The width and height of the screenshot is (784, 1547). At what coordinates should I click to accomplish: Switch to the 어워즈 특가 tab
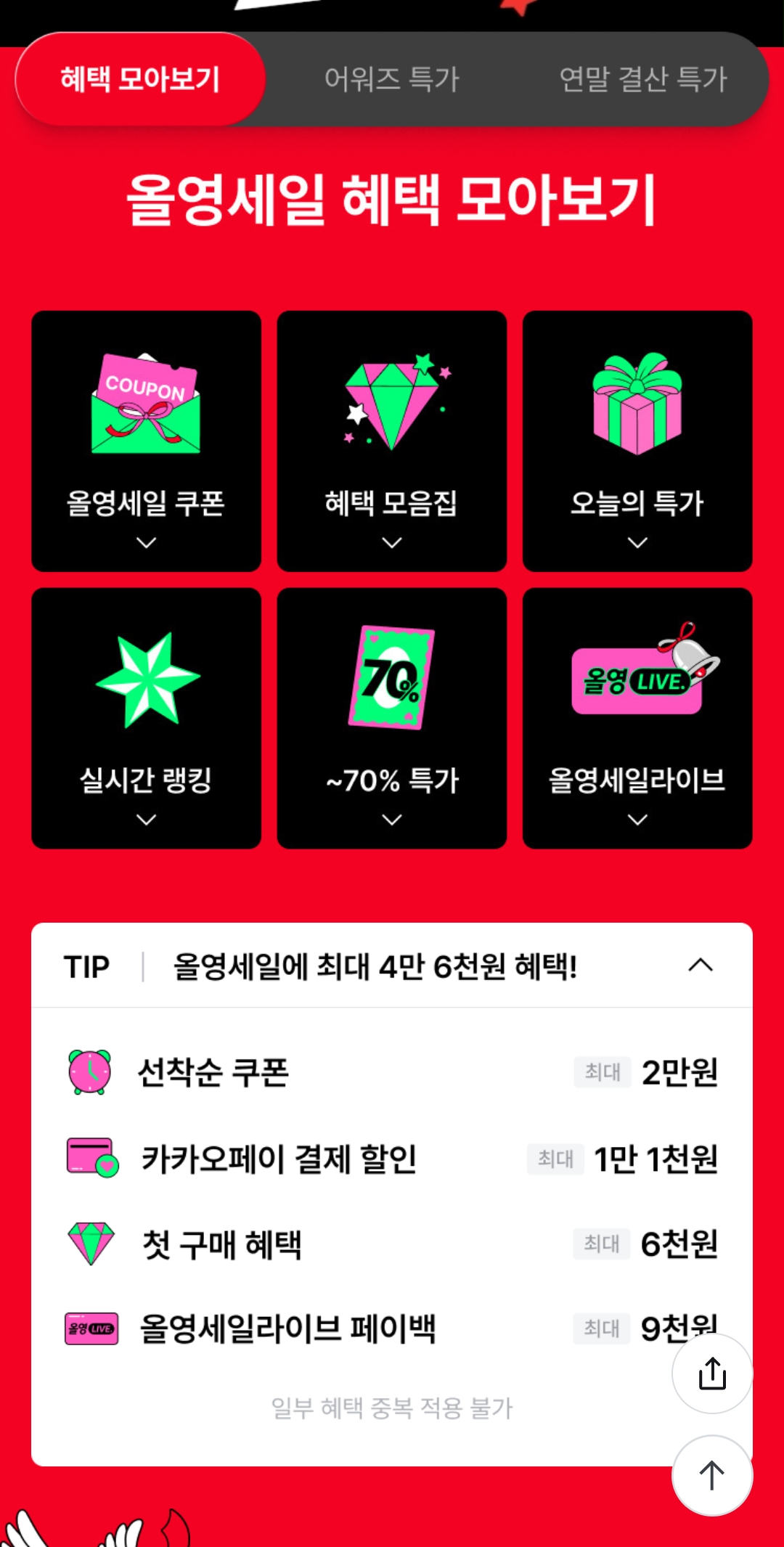[392, 79]
